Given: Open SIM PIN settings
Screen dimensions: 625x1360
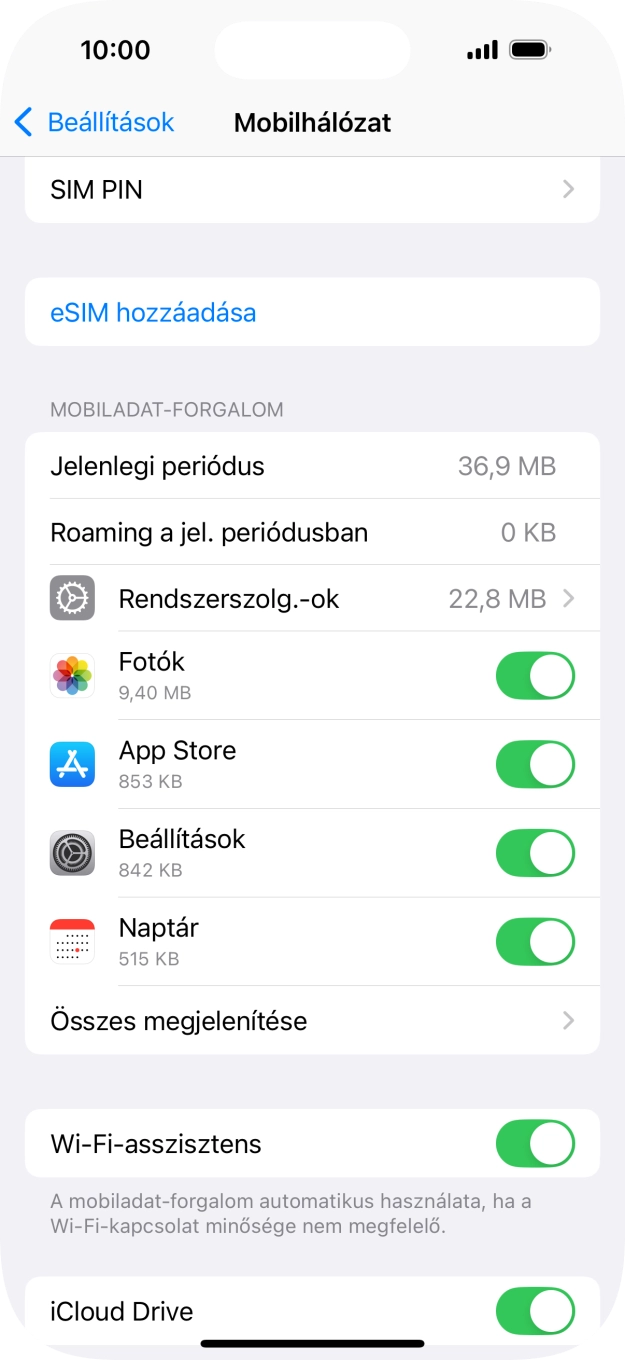Looking at the screenshot, I should point(312,189).
